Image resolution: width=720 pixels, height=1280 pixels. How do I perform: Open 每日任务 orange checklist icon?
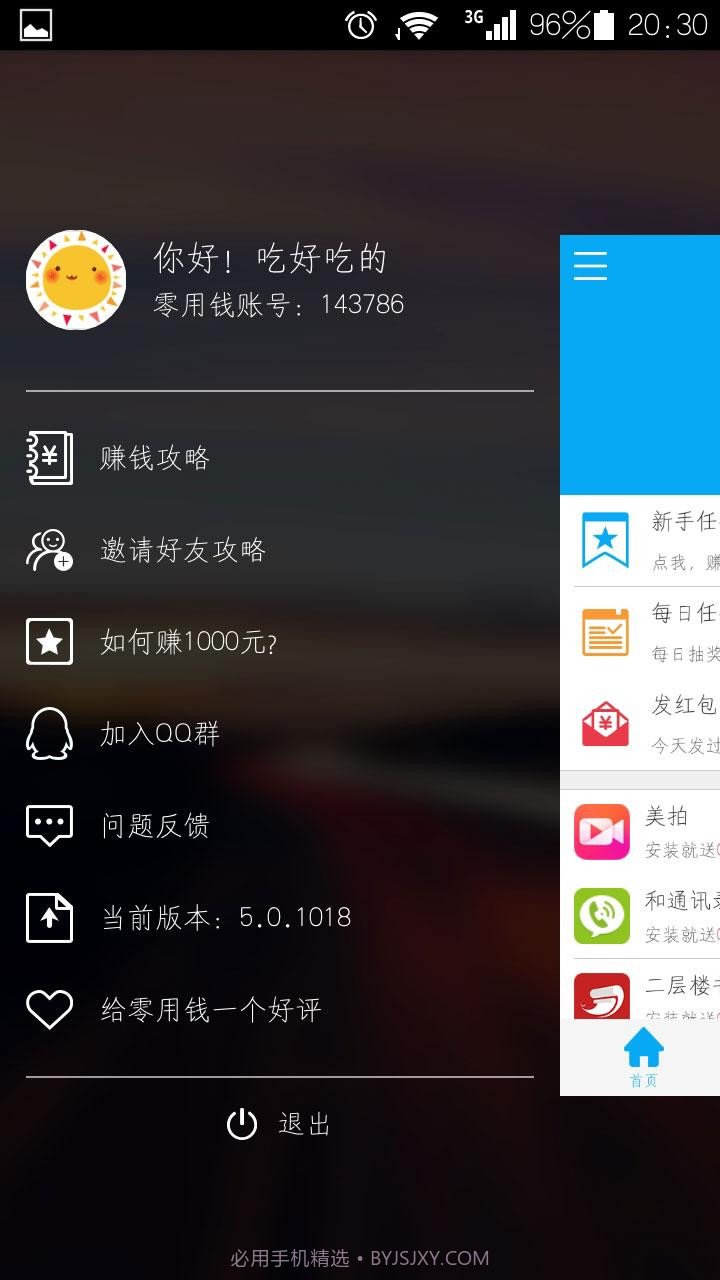coord(603,630)
